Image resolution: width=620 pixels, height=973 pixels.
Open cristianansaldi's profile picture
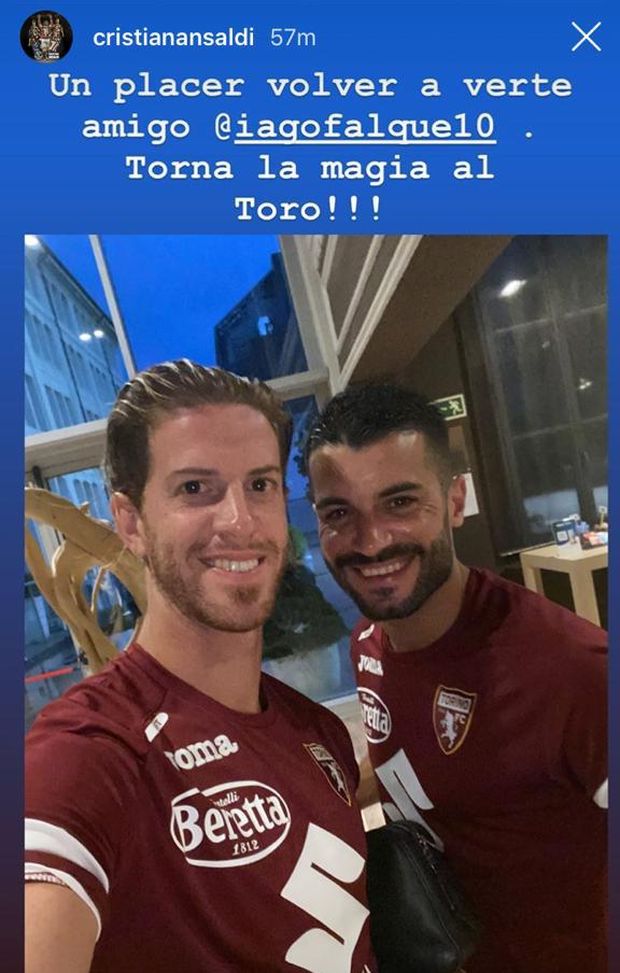coord(46,37)
